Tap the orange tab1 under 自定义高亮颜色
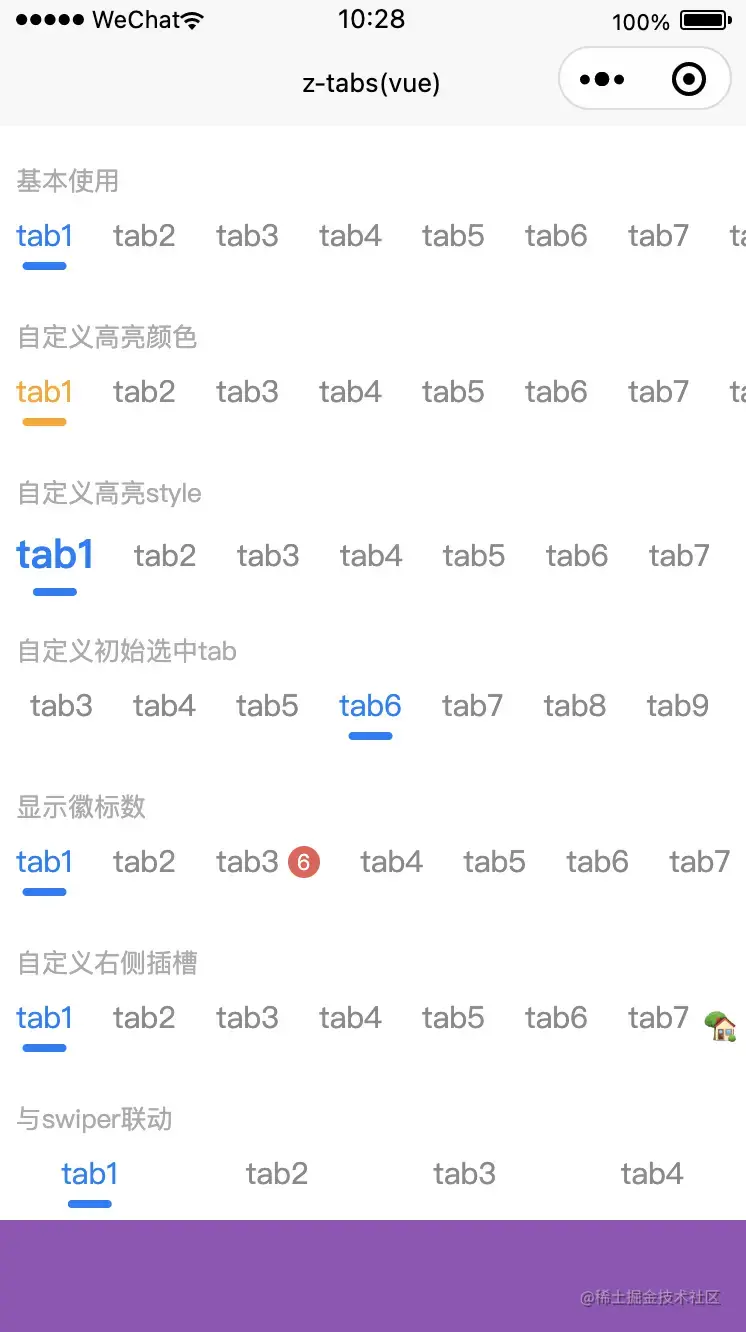Viewport: 746px width, 1332px height. 44,392
